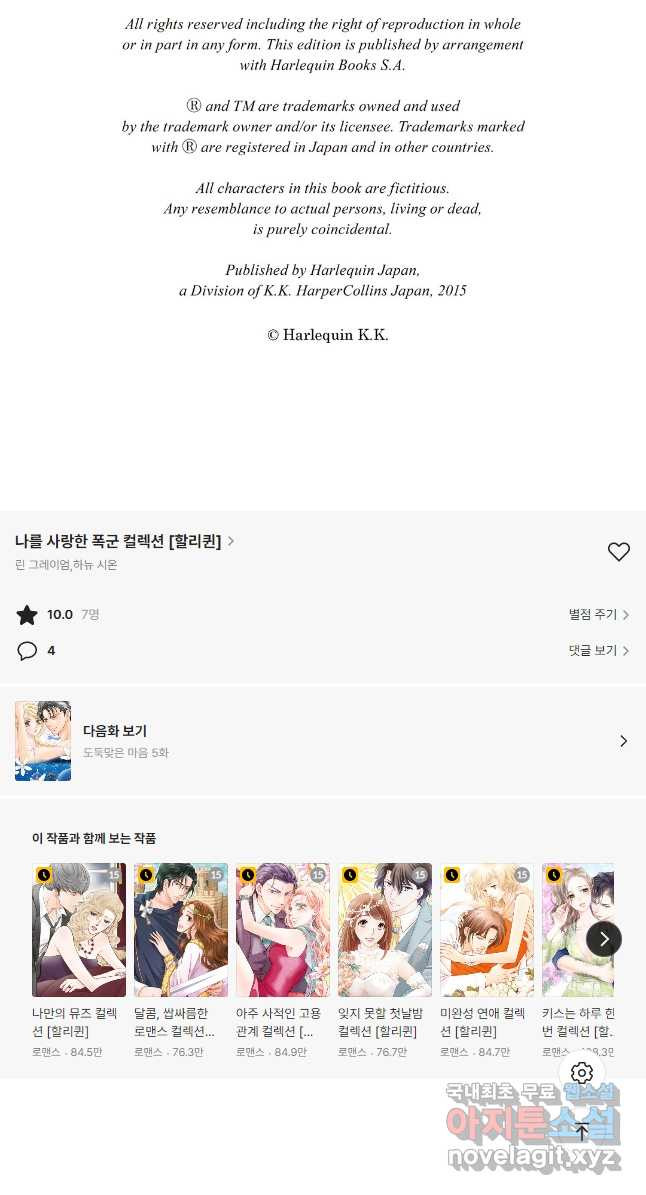Open 별점 주기 to rate this title
Image resolution: width=646 pixels, height=1195 pixels.
pyautogui.click(x=598, y=615)
